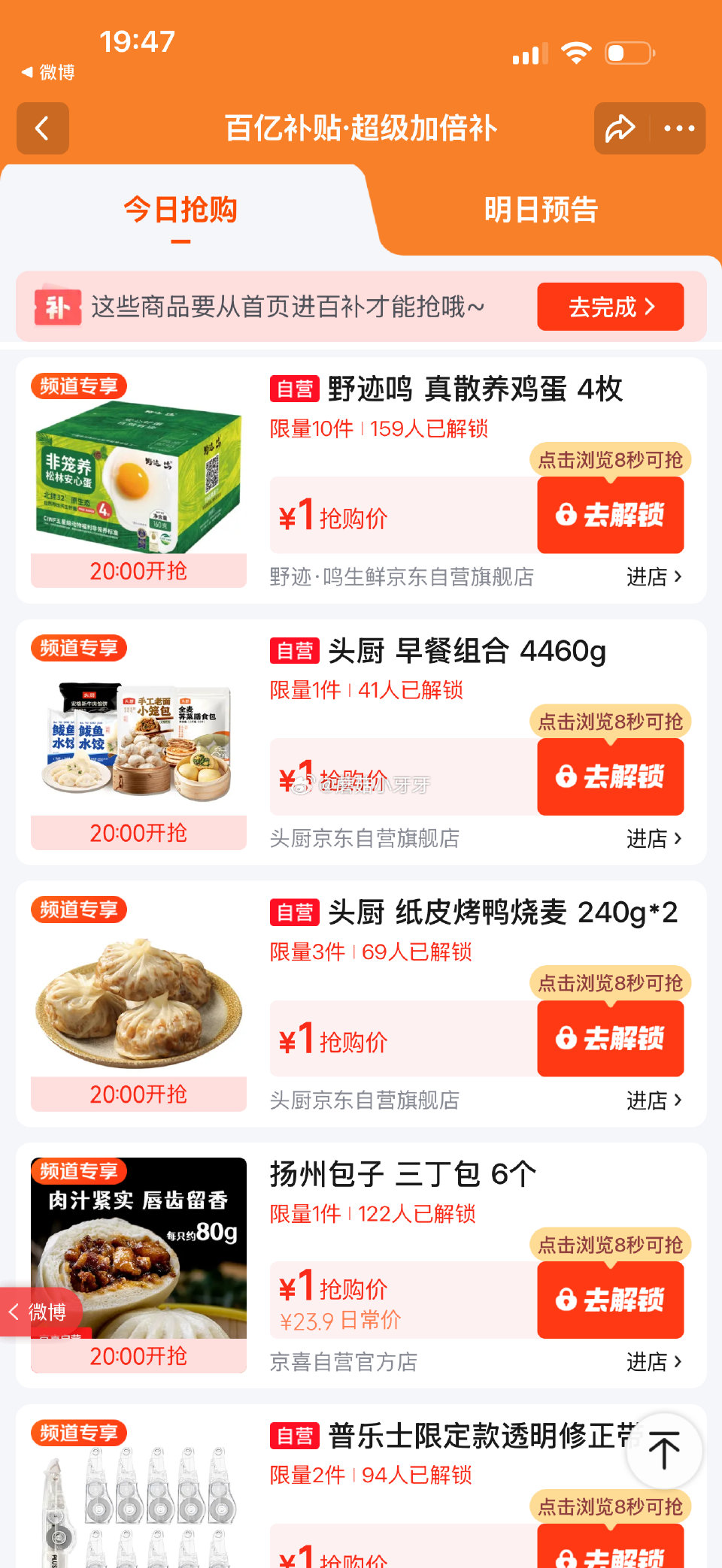Tap 去解锁 on 扬州包子 三丁包
Image resolution: width=722 pixels, height=1568 pixels.
point(610,1300)
